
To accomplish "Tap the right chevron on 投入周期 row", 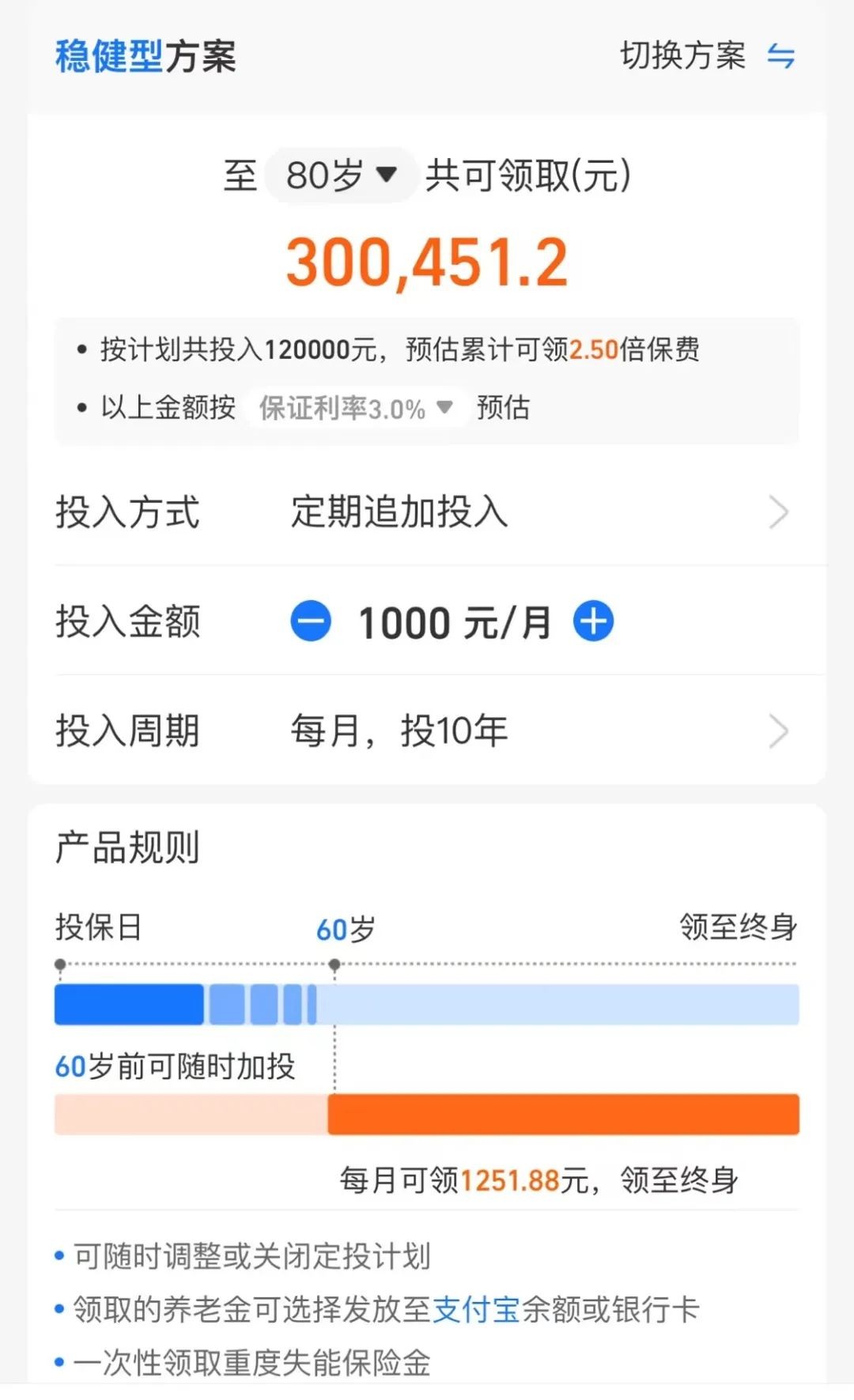I will click(x=779, y=733).
